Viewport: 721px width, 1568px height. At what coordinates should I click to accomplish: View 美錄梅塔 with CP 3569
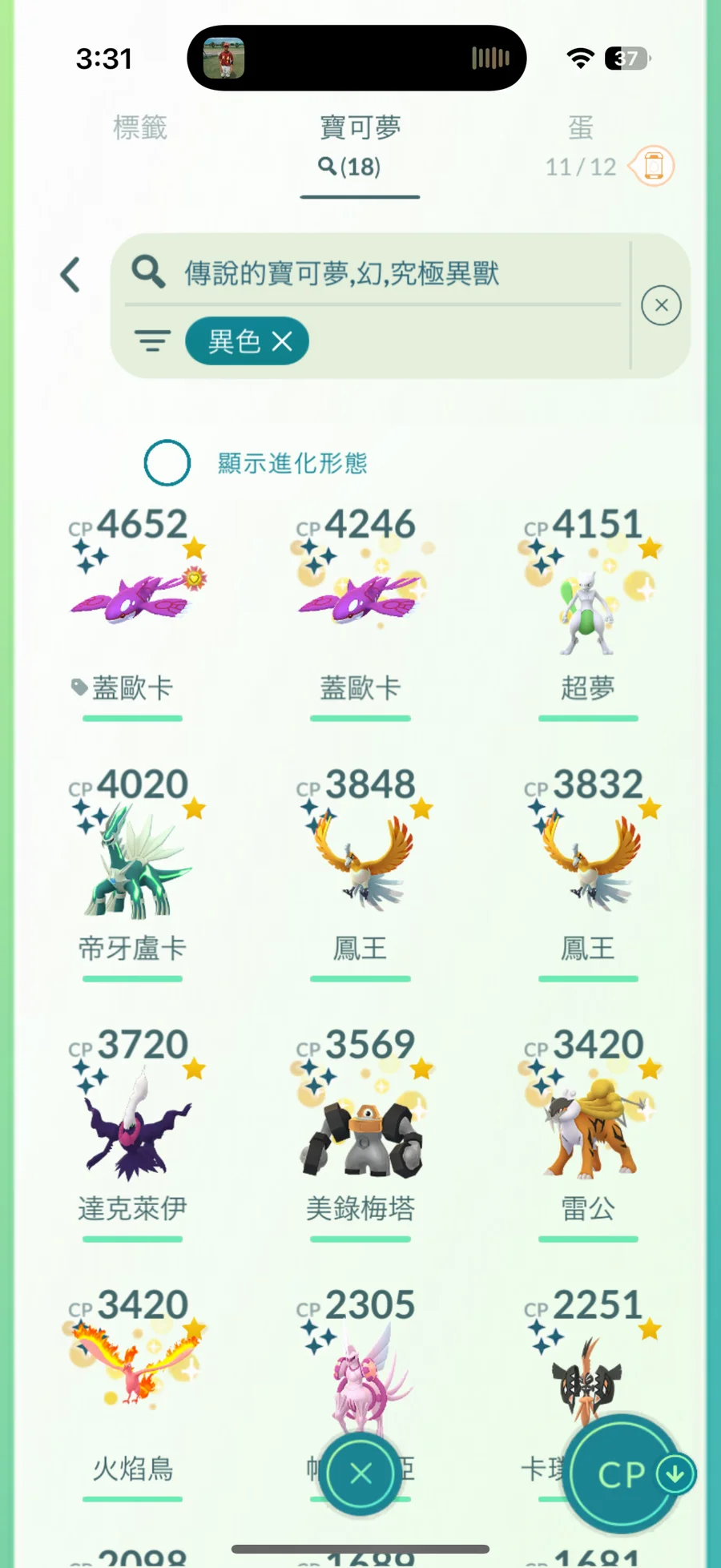pos(360,1130)
